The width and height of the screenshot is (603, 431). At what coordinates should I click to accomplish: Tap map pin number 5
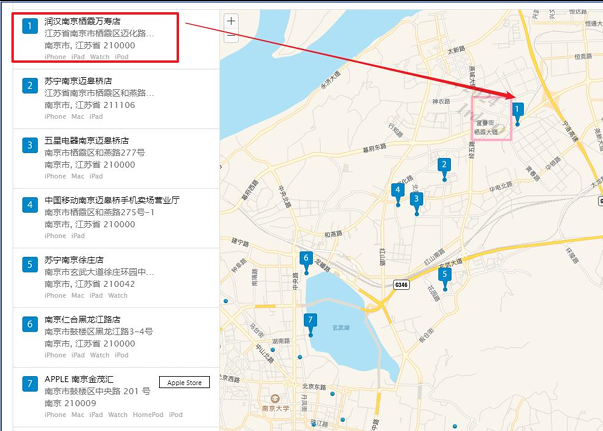click(x=445, y=274)
